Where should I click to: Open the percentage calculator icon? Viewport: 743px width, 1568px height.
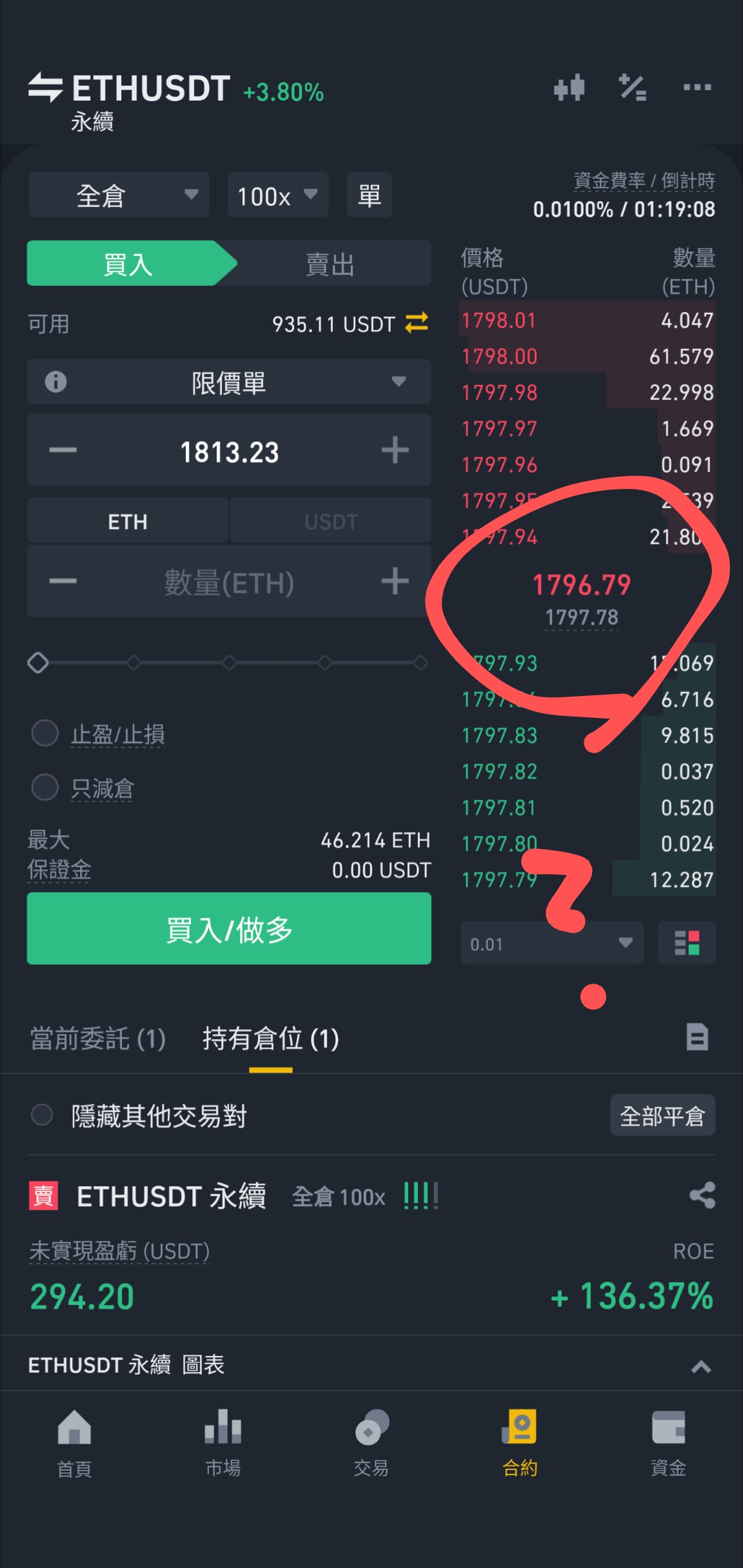pos(633,88)
